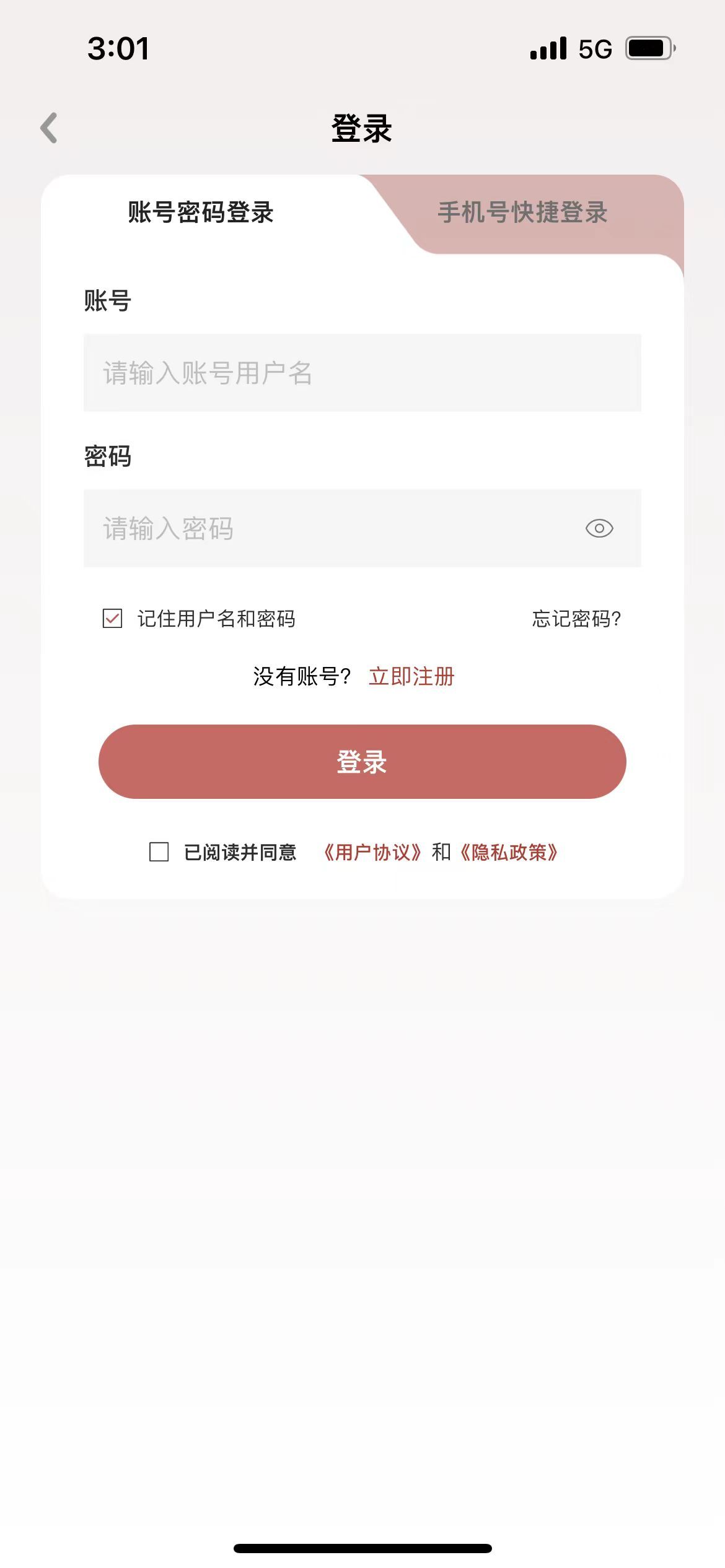Open the 《用户协议》 link
The height and width of the screenshot is (1568, 725).
tap(372, 853)
